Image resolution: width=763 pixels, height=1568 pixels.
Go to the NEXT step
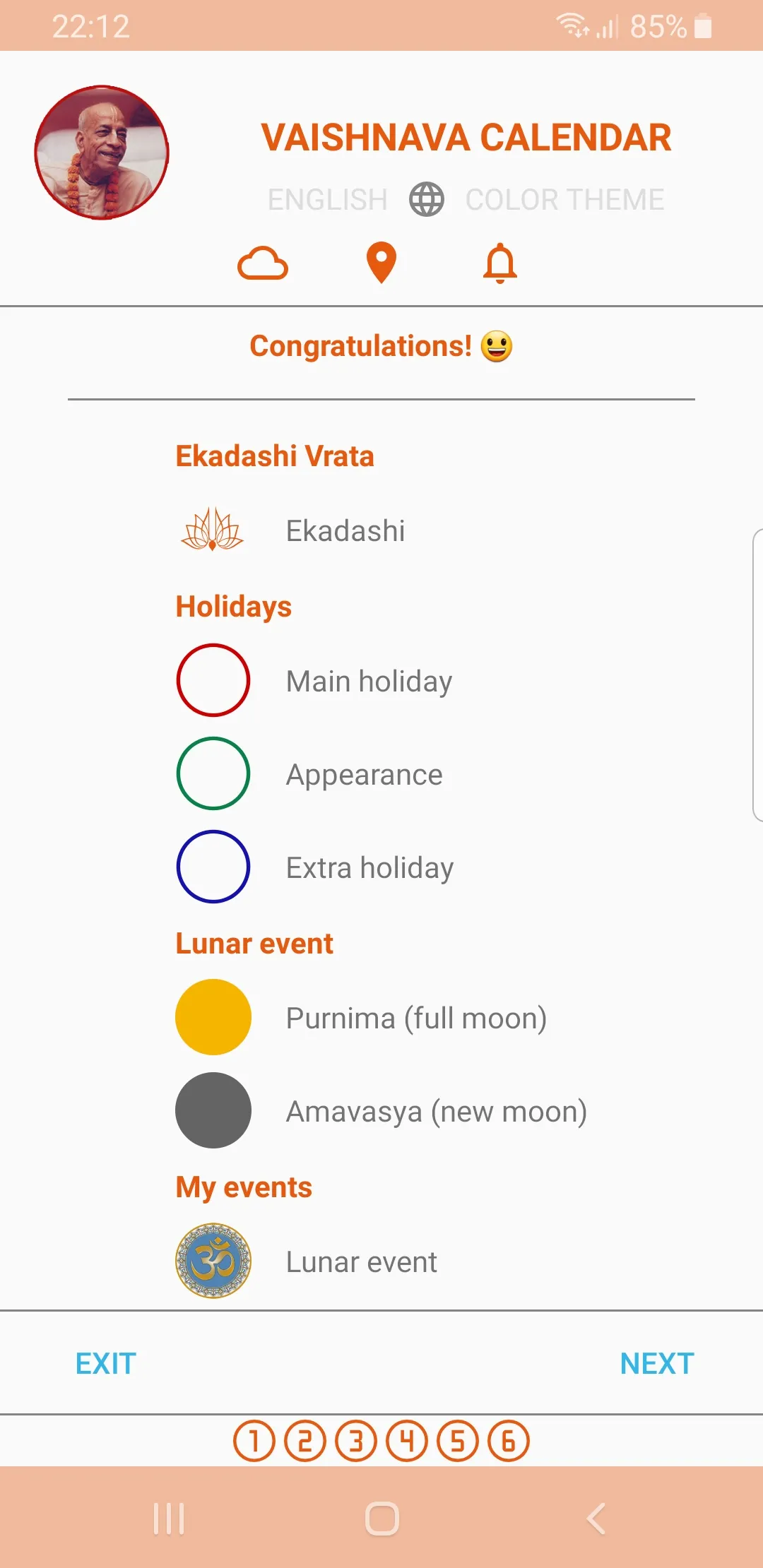click(656, 1363)
